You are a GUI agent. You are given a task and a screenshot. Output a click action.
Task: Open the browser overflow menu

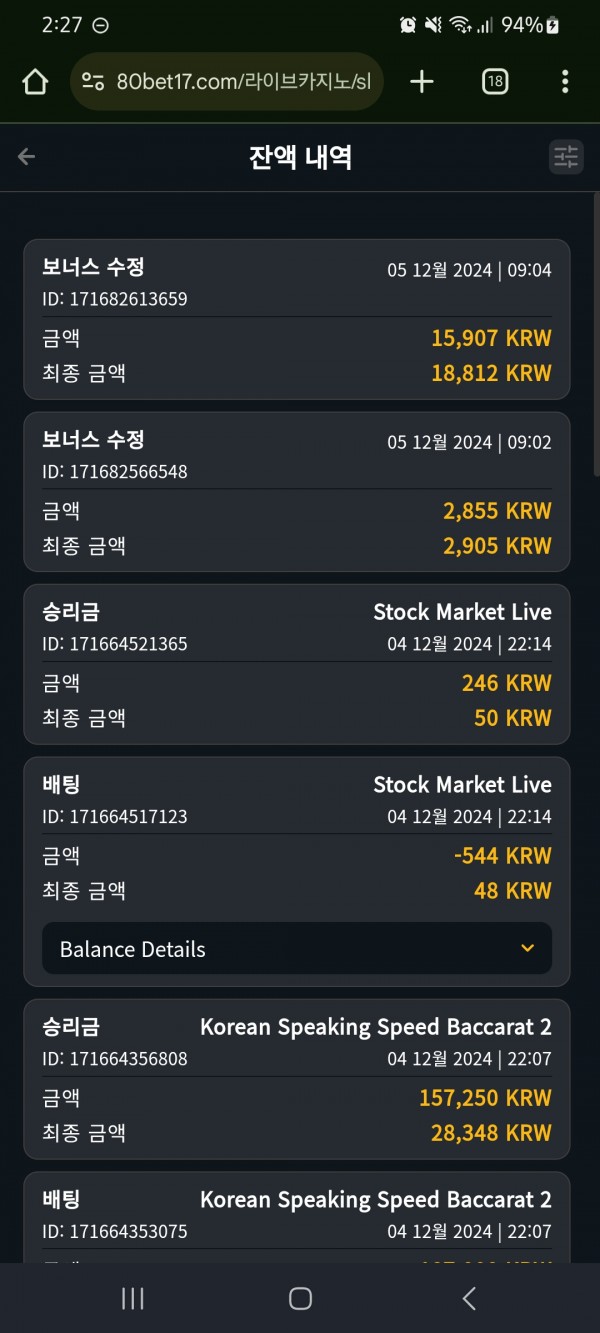pyautogui.click(x=565, y=81)
